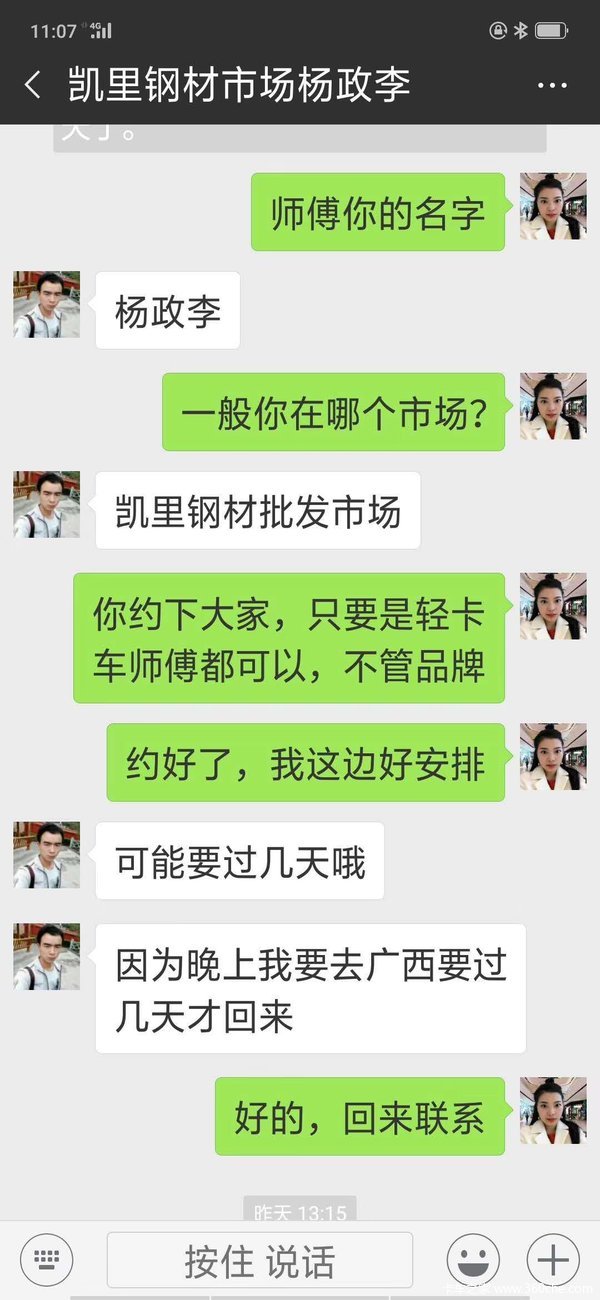Viewport: 600px width, 1300px height.
Task: Open the plus attachment menu
Action: click(x=552, y=1259)
